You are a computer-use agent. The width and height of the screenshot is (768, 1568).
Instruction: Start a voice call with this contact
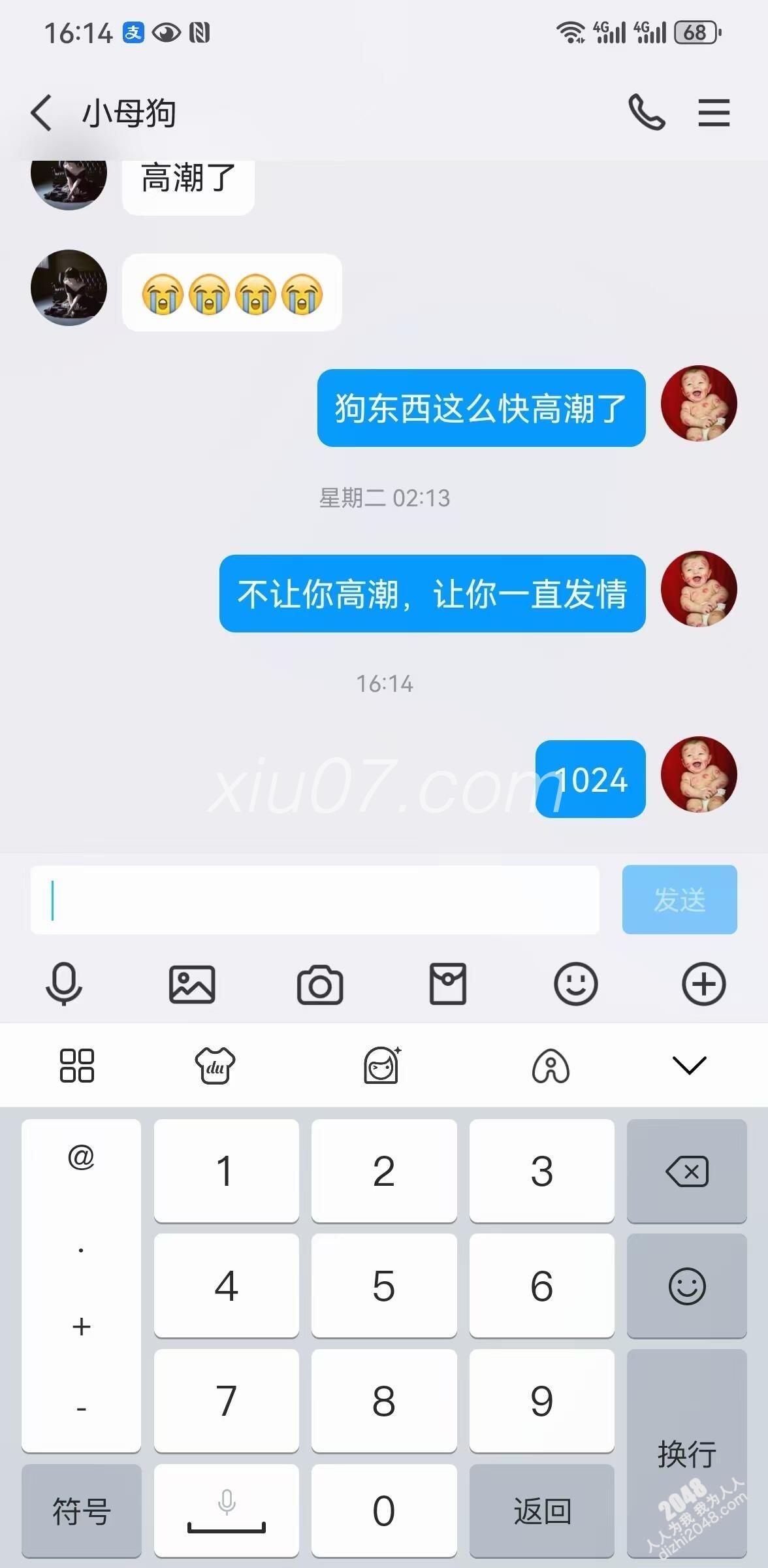tap(646, 113)
